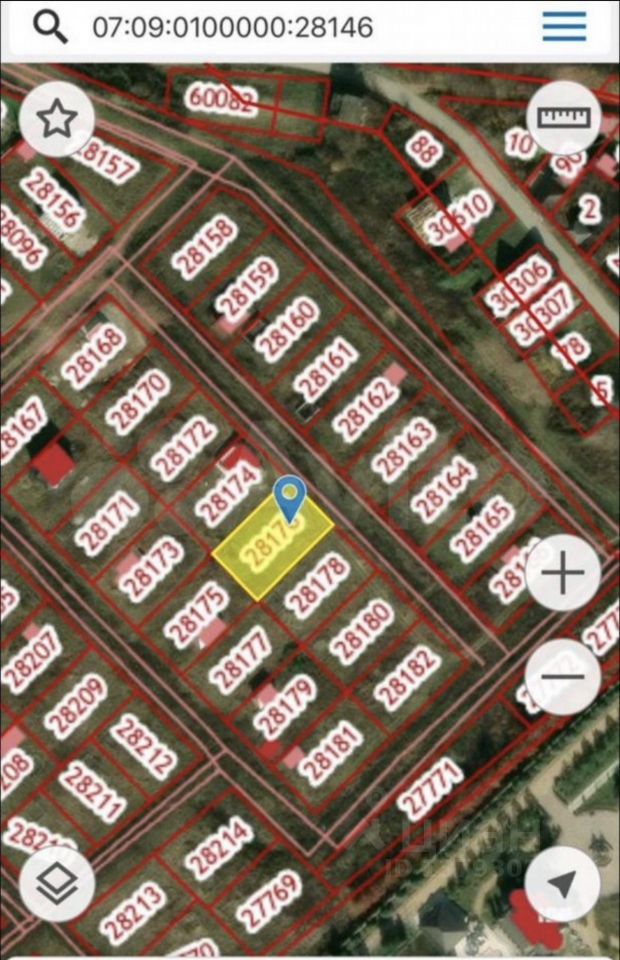Image resolution: width=620 pixels, height=960 pixels.
Task: Tap the search magnifier icon
Action: tap(50, 27)
